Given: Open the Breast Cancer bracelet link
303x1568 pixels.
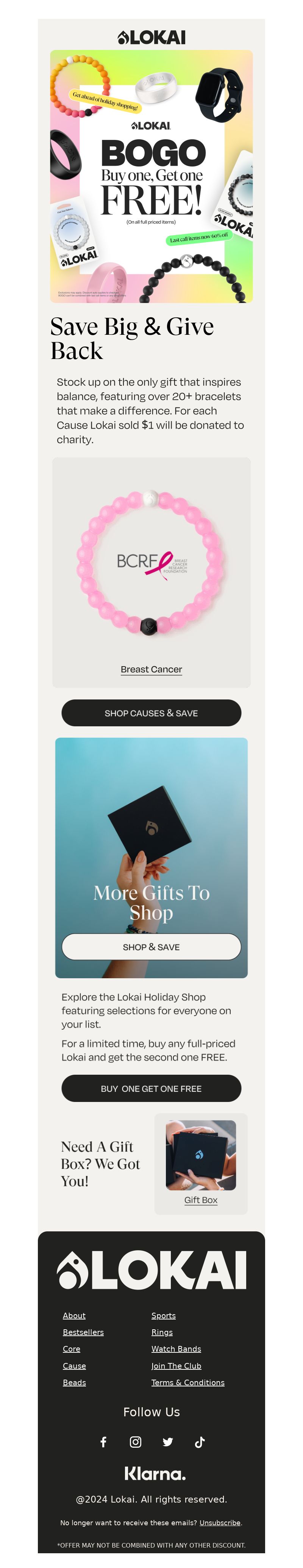Looking at the screenshot, I should [x=151, y=669].
